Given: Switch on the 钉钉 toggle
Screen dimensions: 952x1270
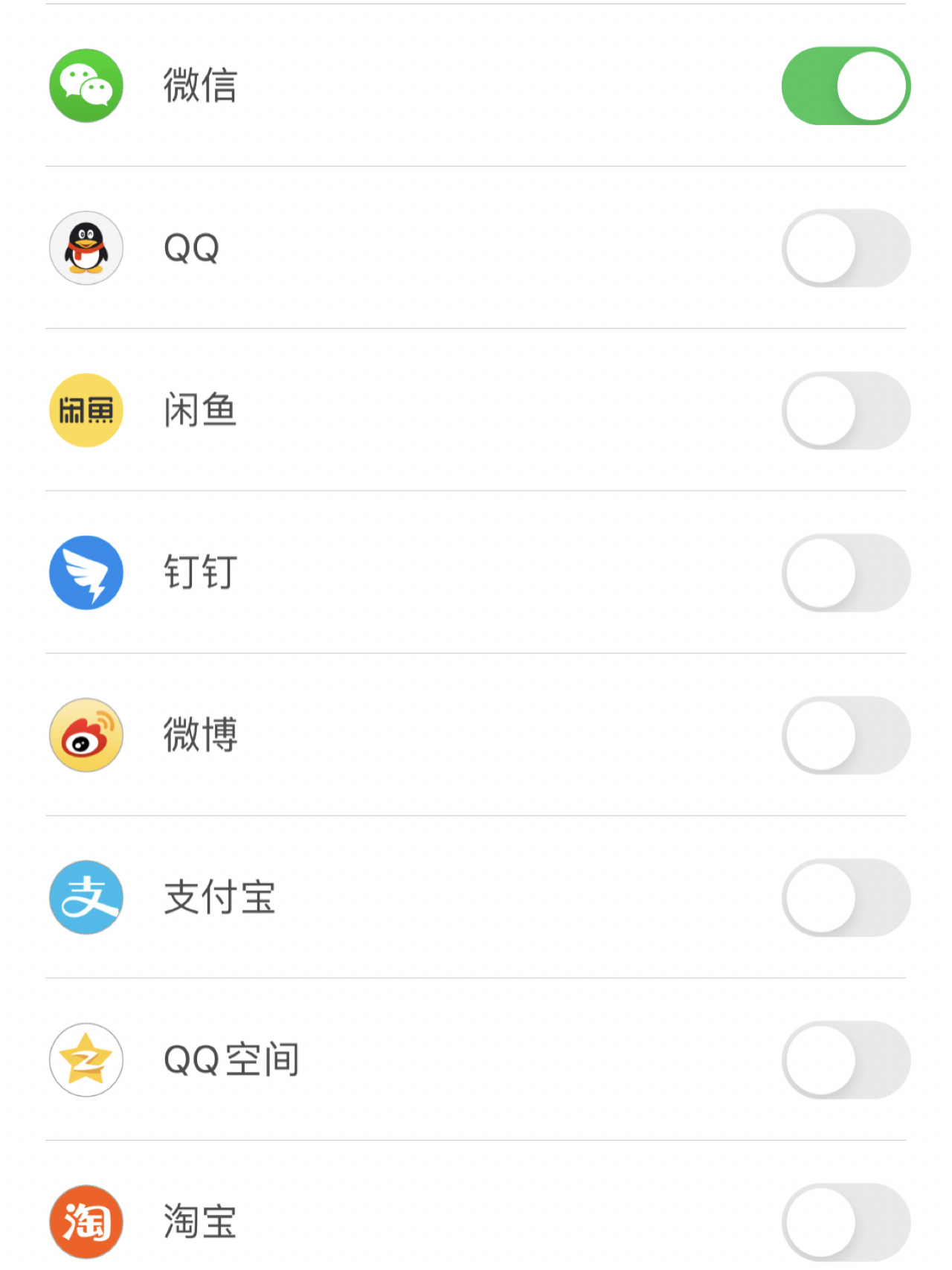Looking at the screenshot, I should [x=846, y=573].
